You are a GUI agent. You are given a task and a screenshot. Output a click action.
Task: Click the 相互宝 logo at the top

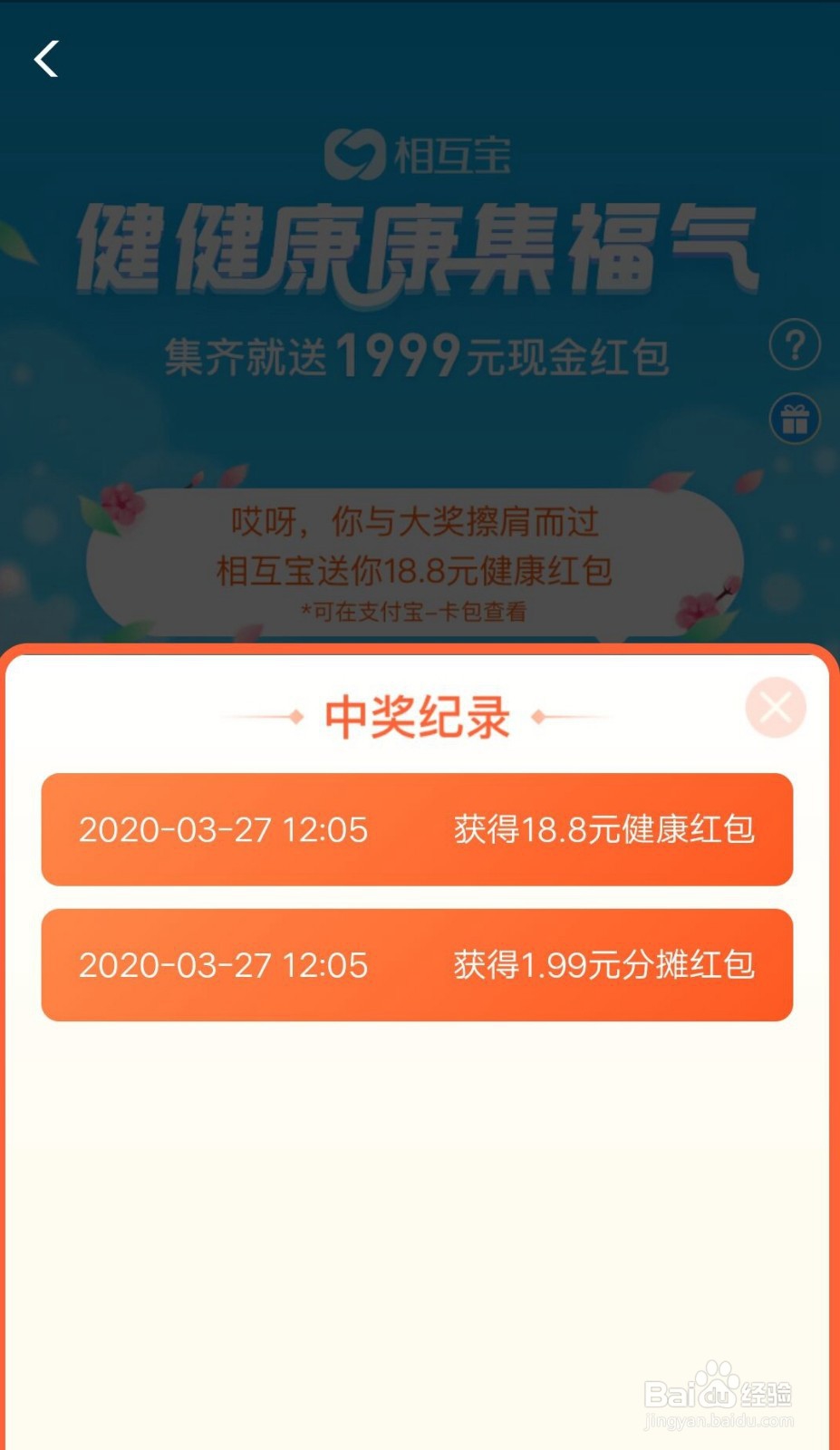(x=420, y=154)
